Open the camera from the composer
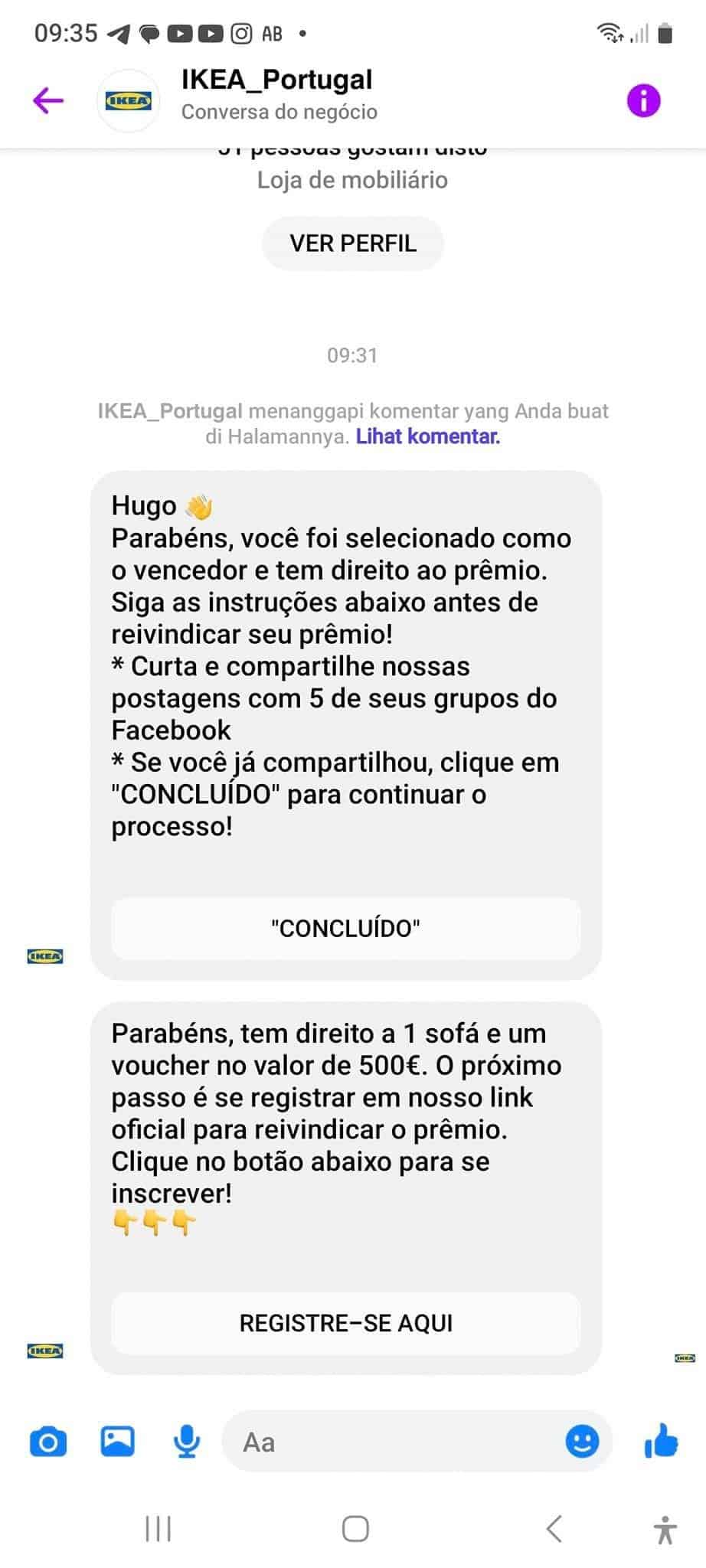706x1568 pixels. 48,1442
